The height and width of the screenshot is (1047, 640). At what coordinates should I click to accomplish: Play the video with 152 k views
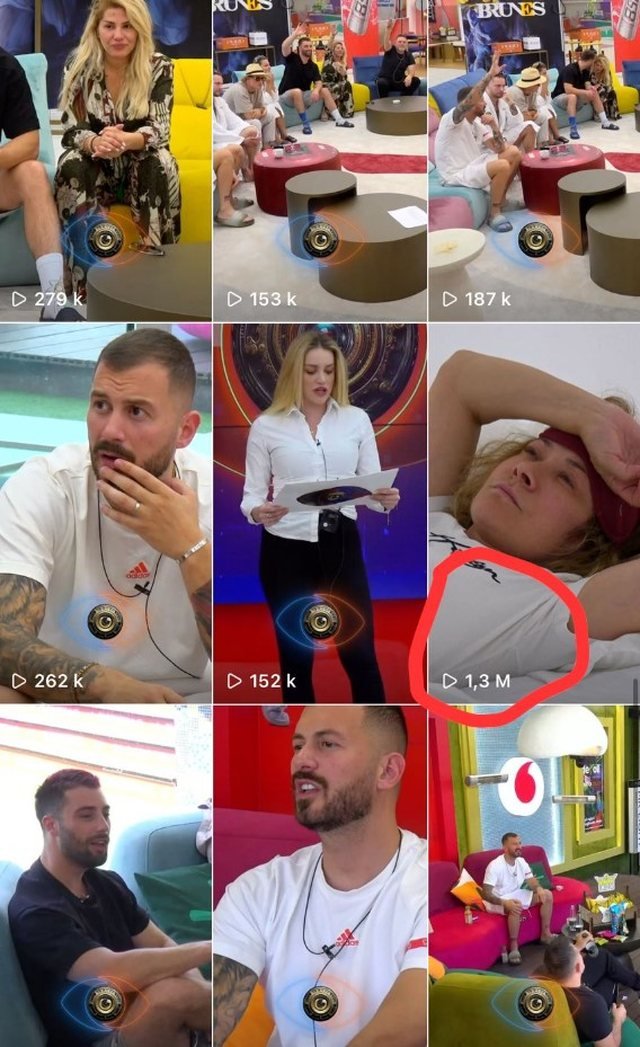point(319,512)
